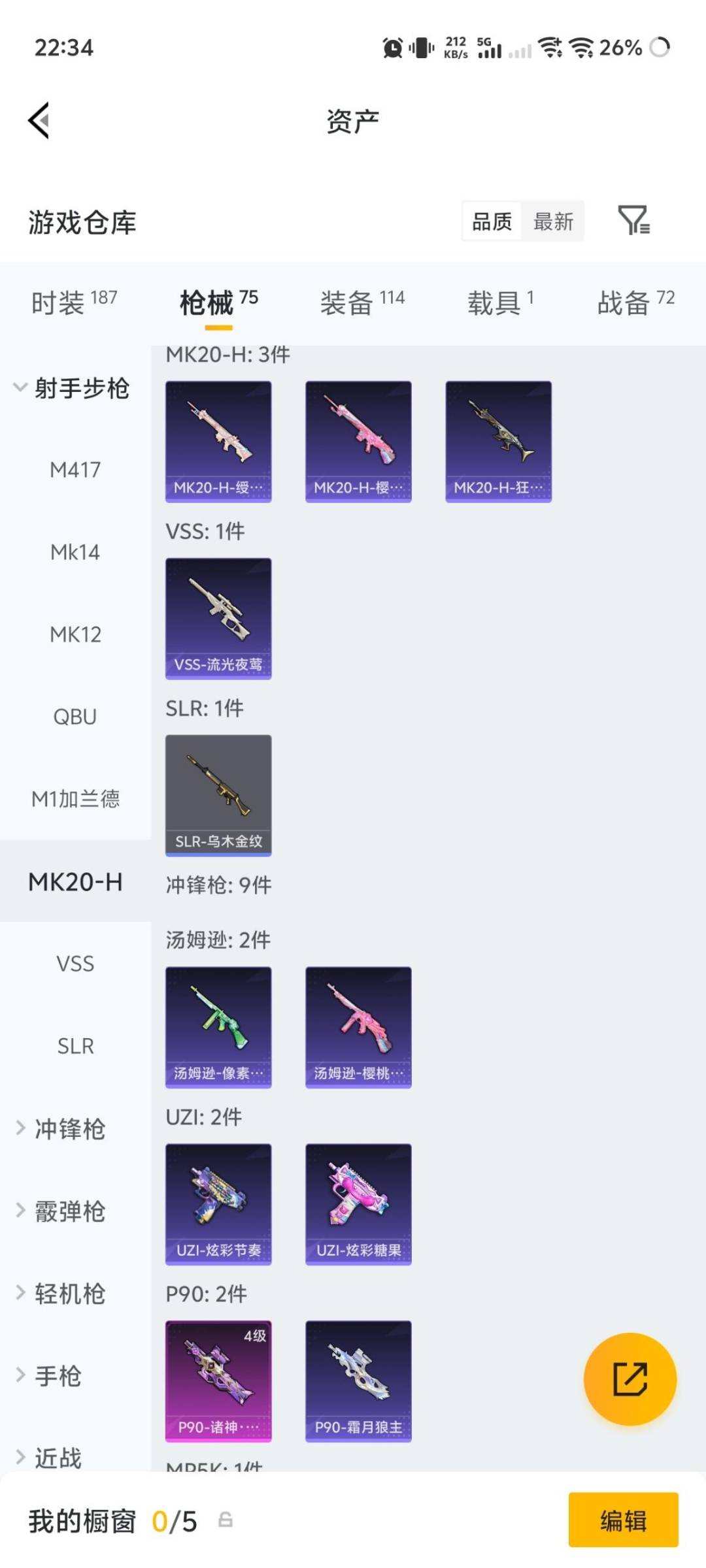706x1568 pixels.
Task: Open the P90-霜月狼主 skin tile
Action: click(x=358, y=1381)
